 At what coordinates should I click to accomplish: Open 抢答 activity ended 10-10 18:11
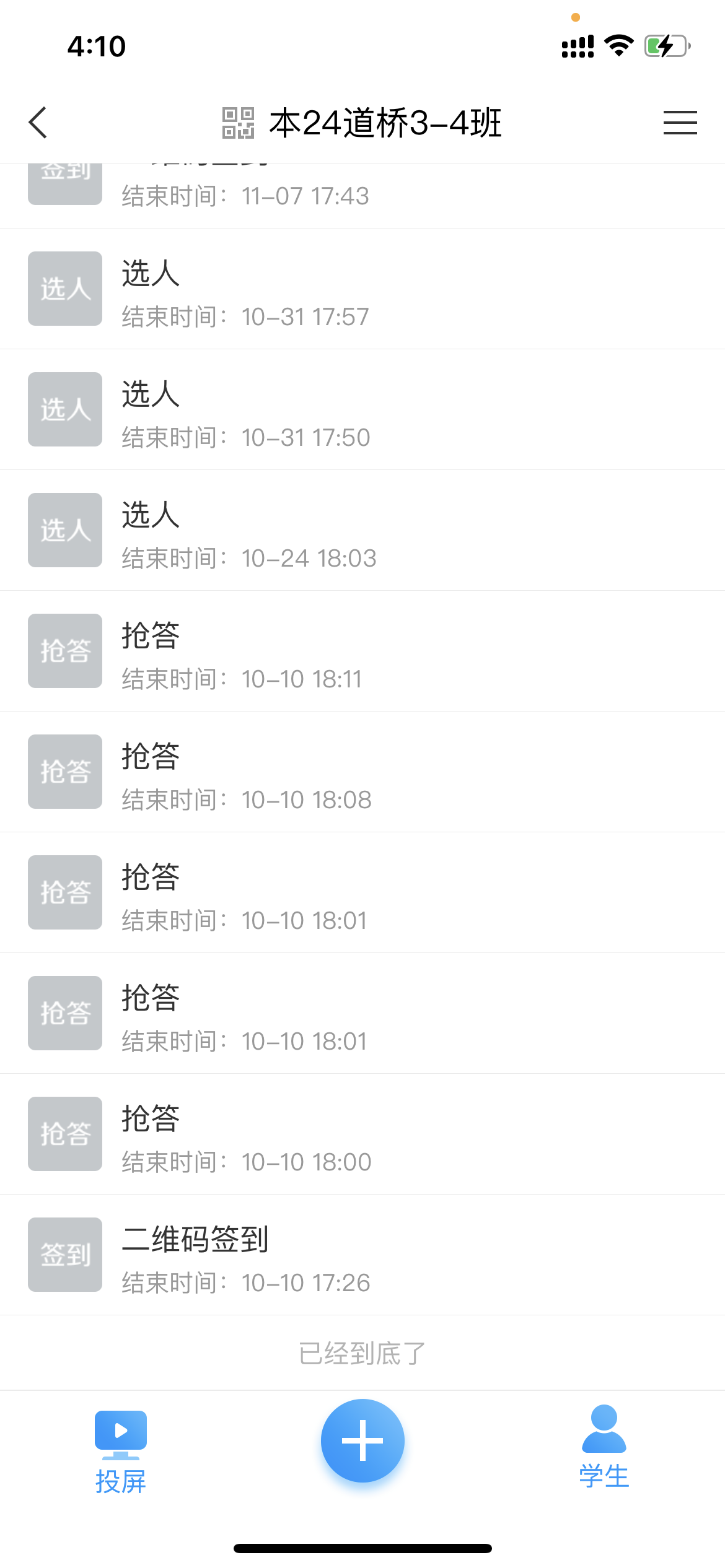pos(362,651)
